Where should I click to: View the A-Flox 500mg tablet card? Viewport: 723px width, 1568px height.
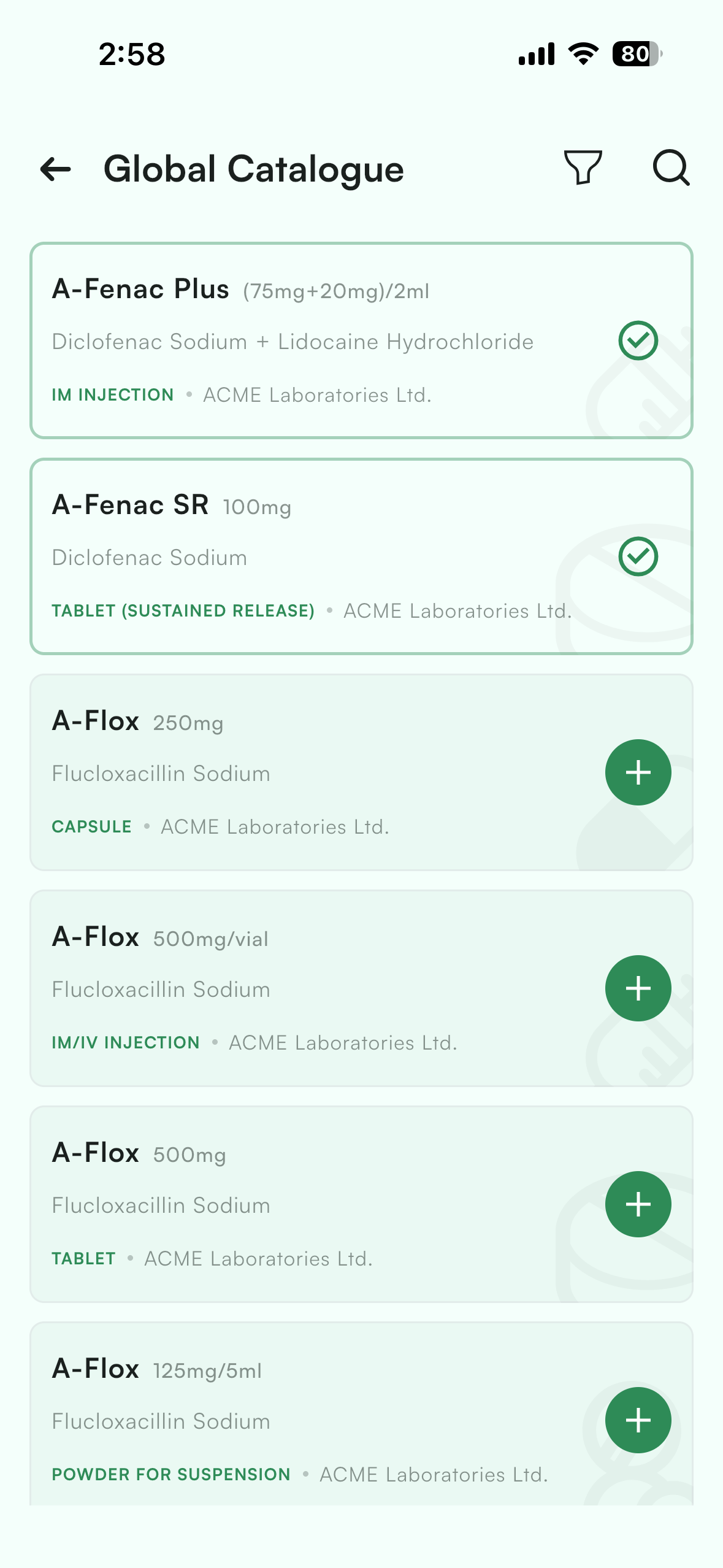(361, 1204)
